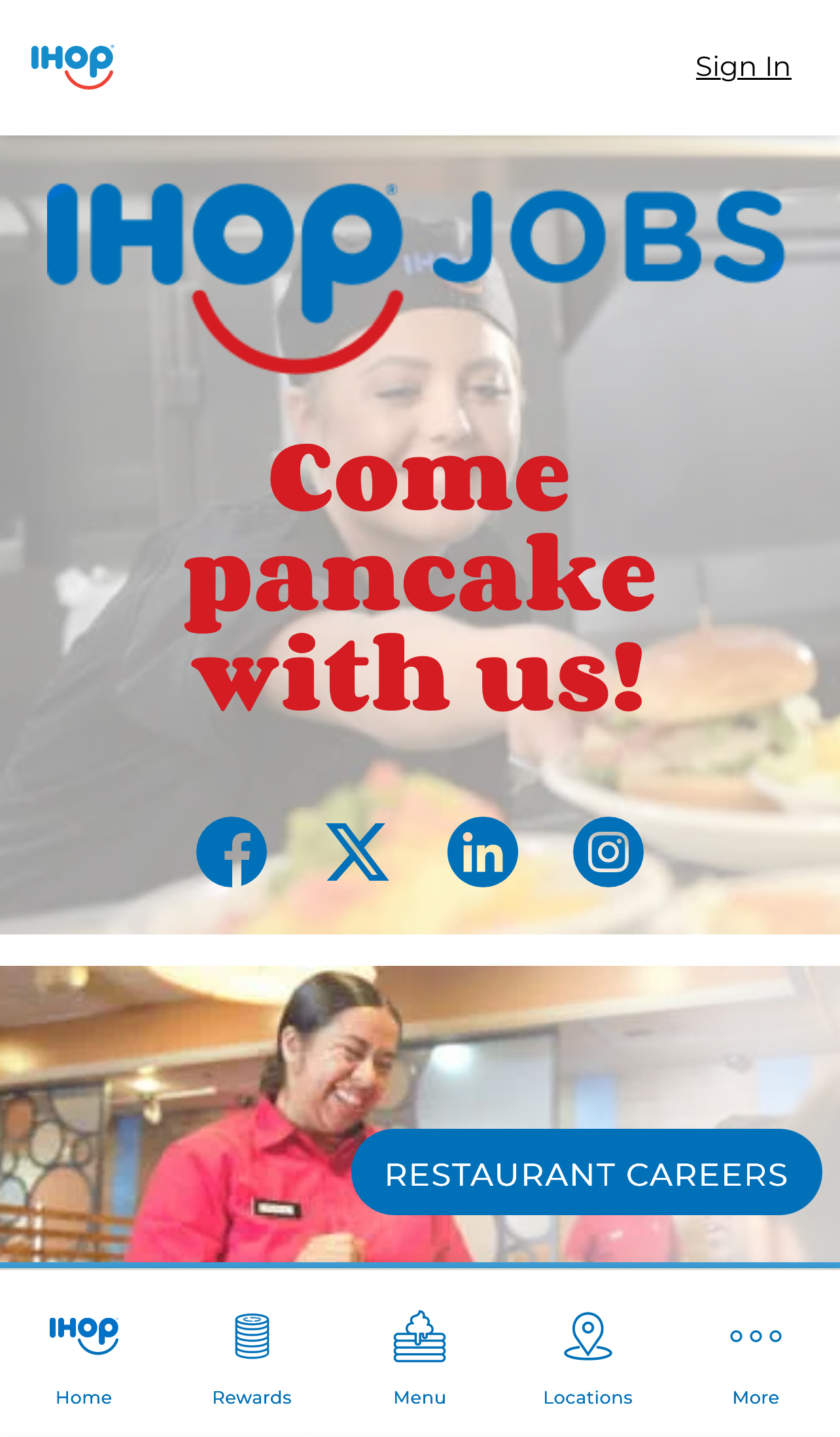Visit IHOP Jobs LinkedIn profile
The width and height of the screenshot is (840, 1437).
(483, 852)
